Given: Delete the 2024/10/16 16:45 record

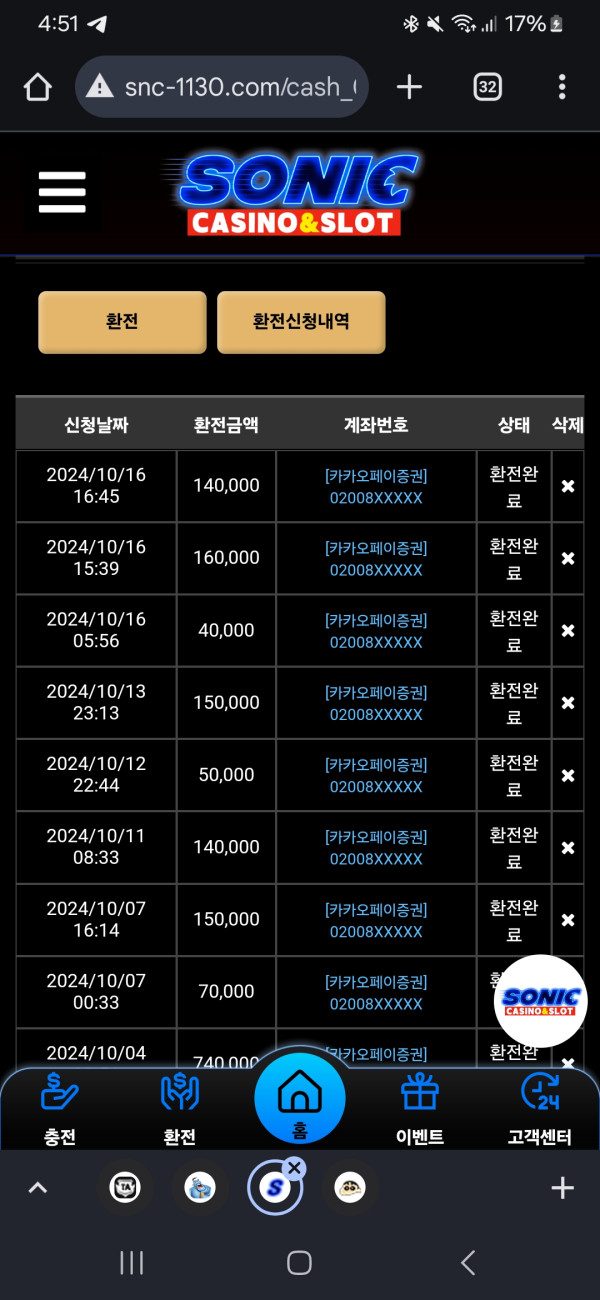Looking at the screenshot, I should point(567,486).
